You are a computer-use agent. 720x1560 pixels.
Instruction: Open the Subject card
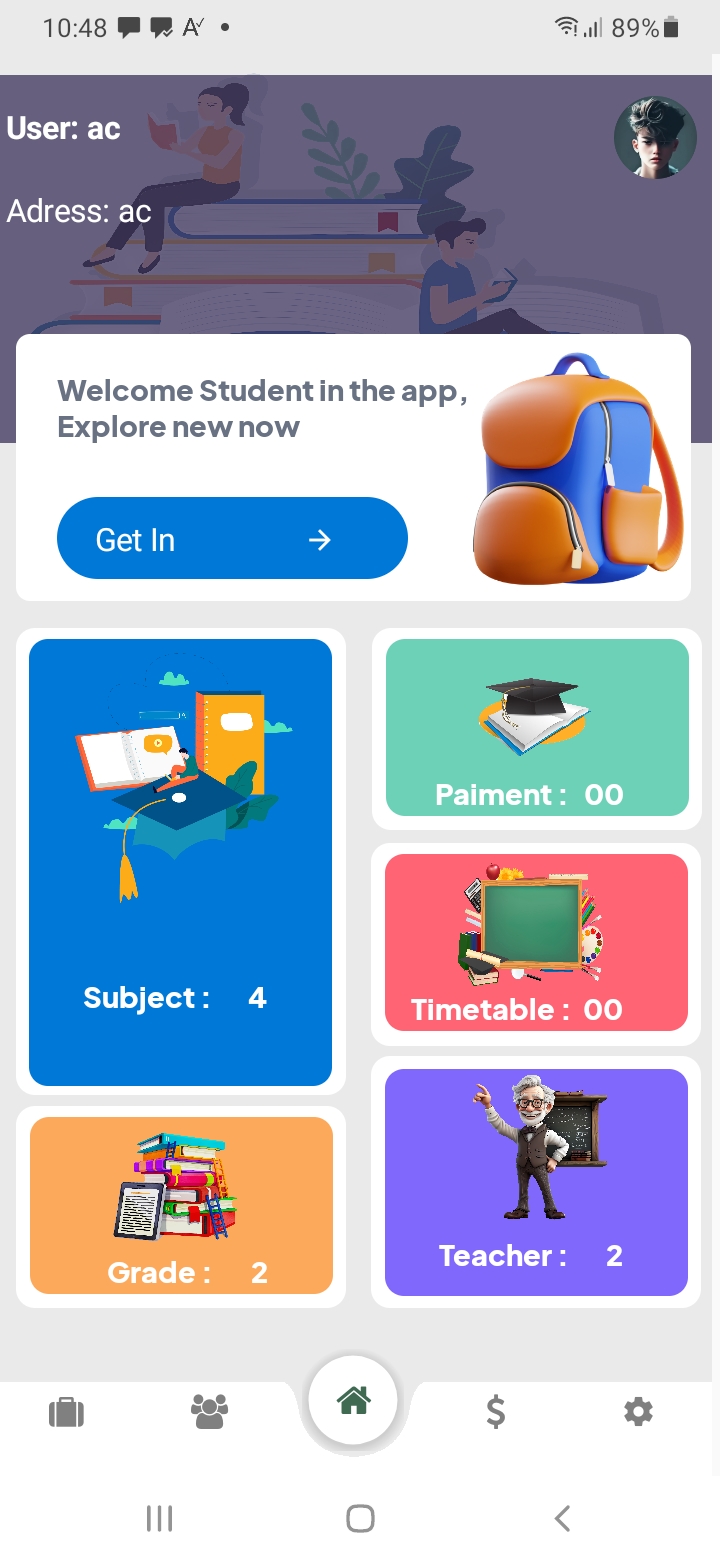click(x=180, y=862)
